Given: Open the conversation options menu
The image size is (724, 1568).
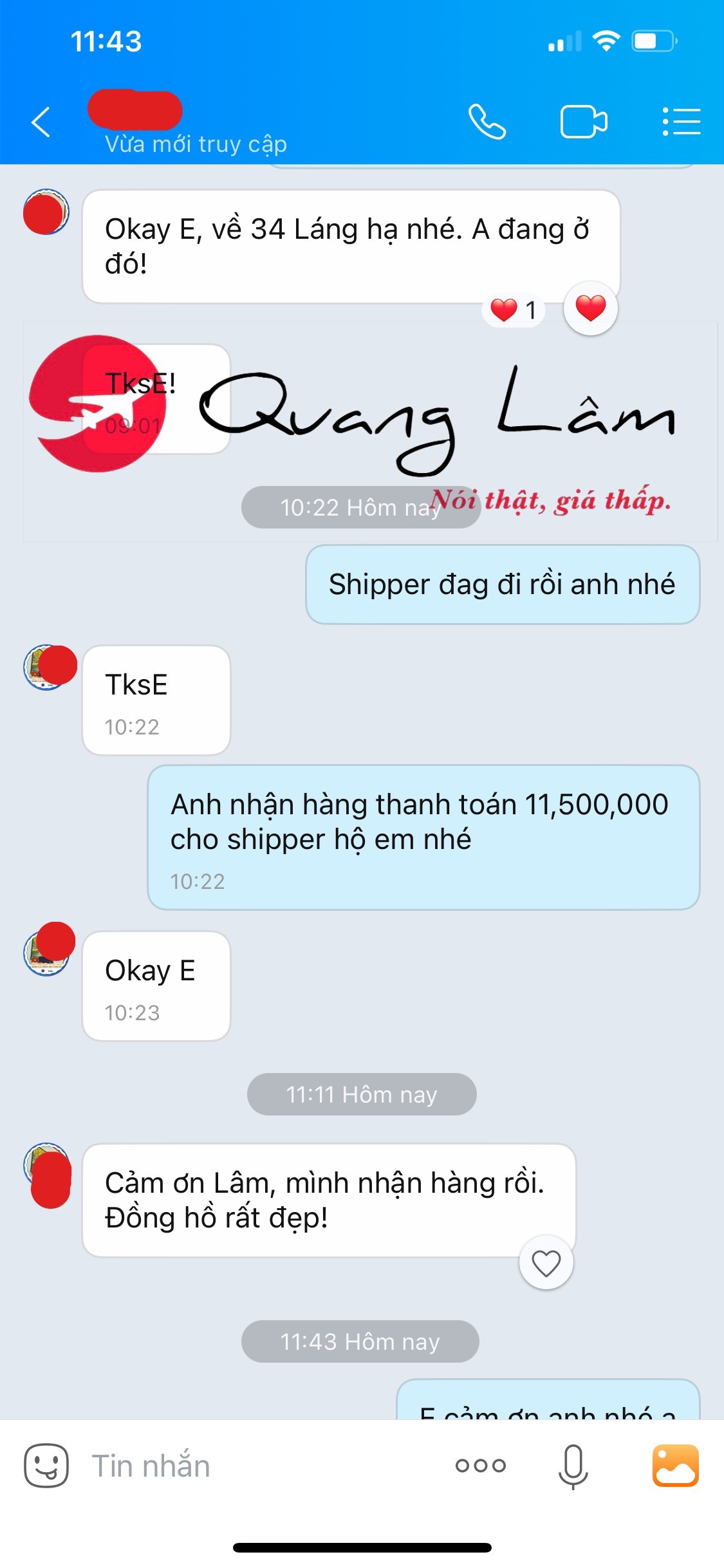Looking at the screenshot, I should pyautogui.click(x=682, y=122).
